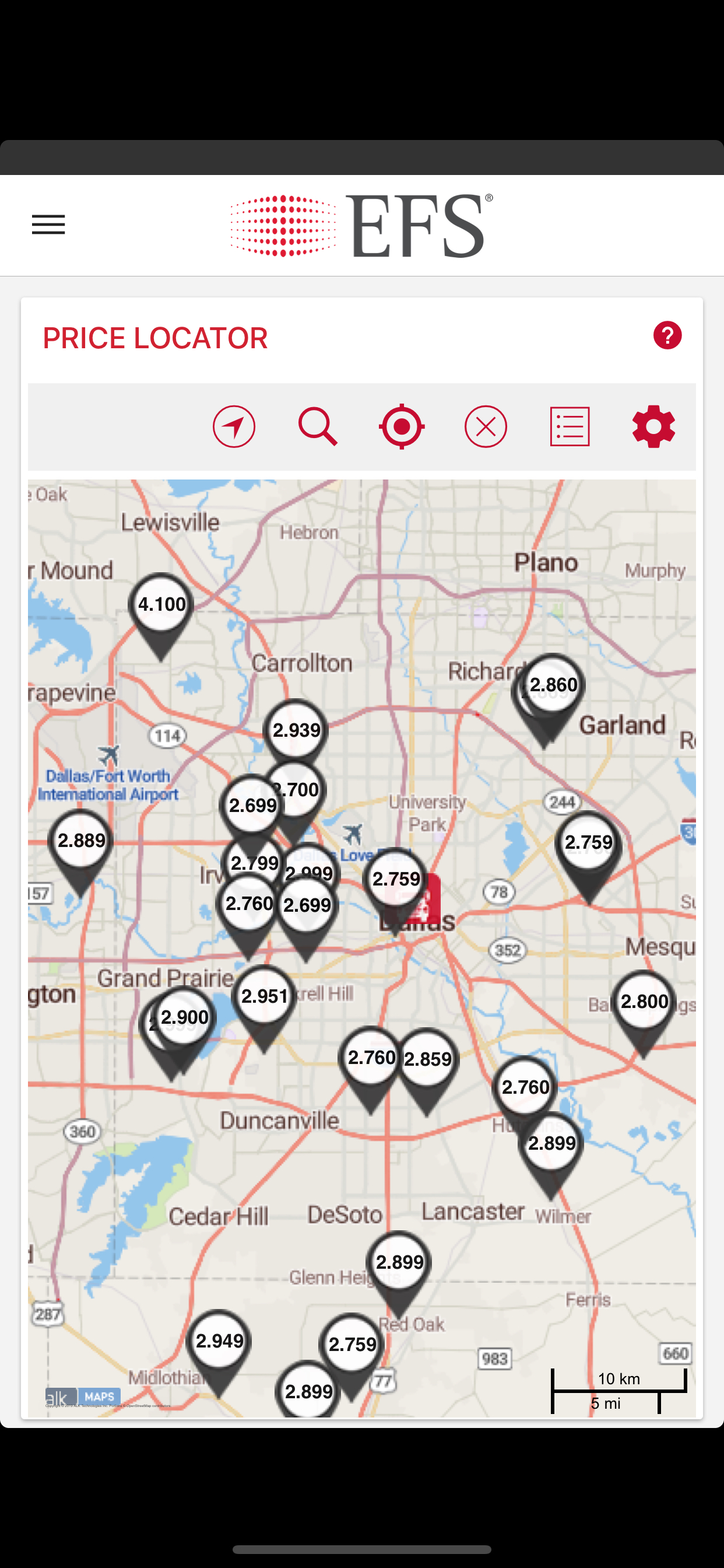The width and height of the screenshot is (724, 1568).
Task: Open the 2.900 pin by Grand Prairie
Action: tap(185, 1017)
